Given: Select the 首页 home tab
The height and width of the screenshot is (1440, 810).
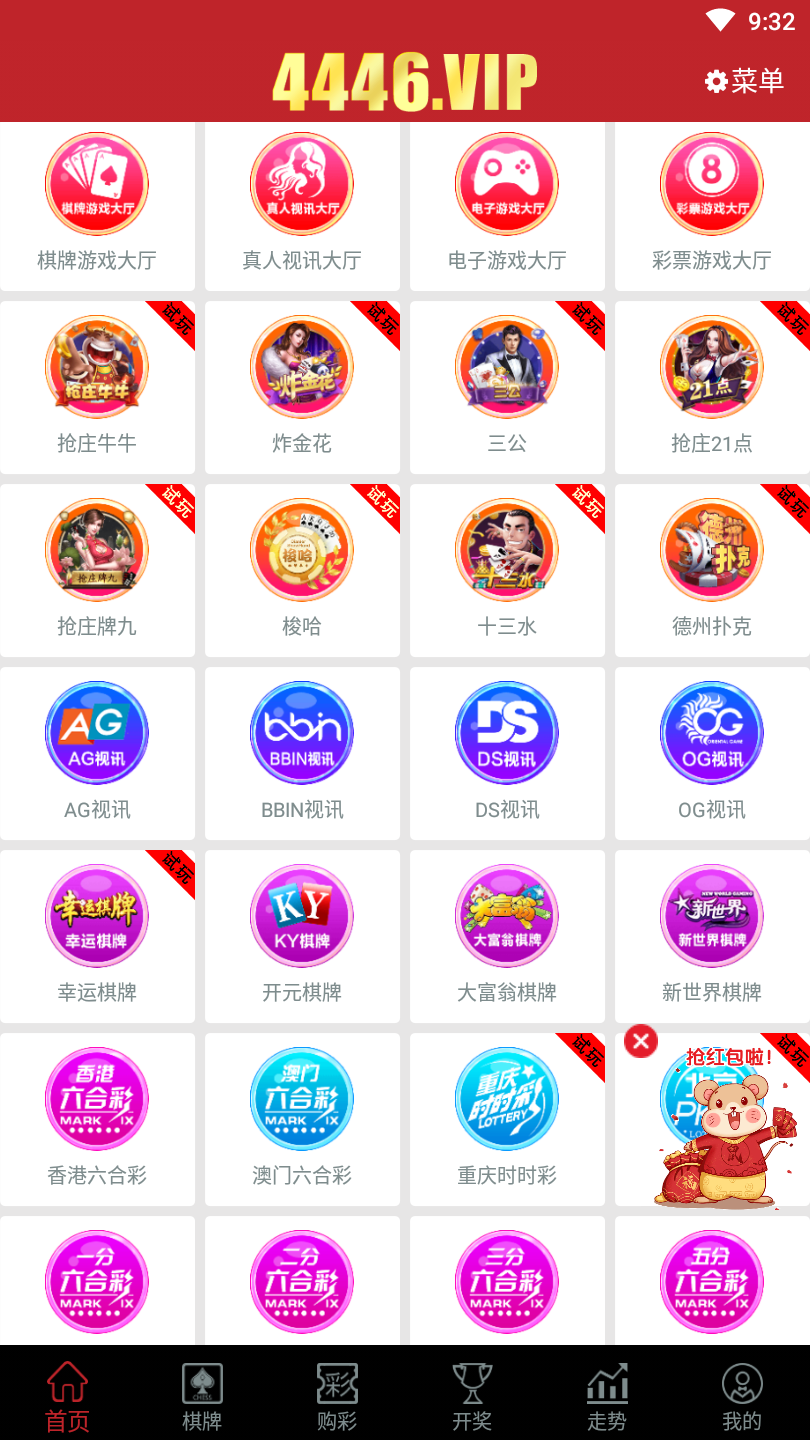Looking at the screenshot, I should click(x=67, y=1397).
